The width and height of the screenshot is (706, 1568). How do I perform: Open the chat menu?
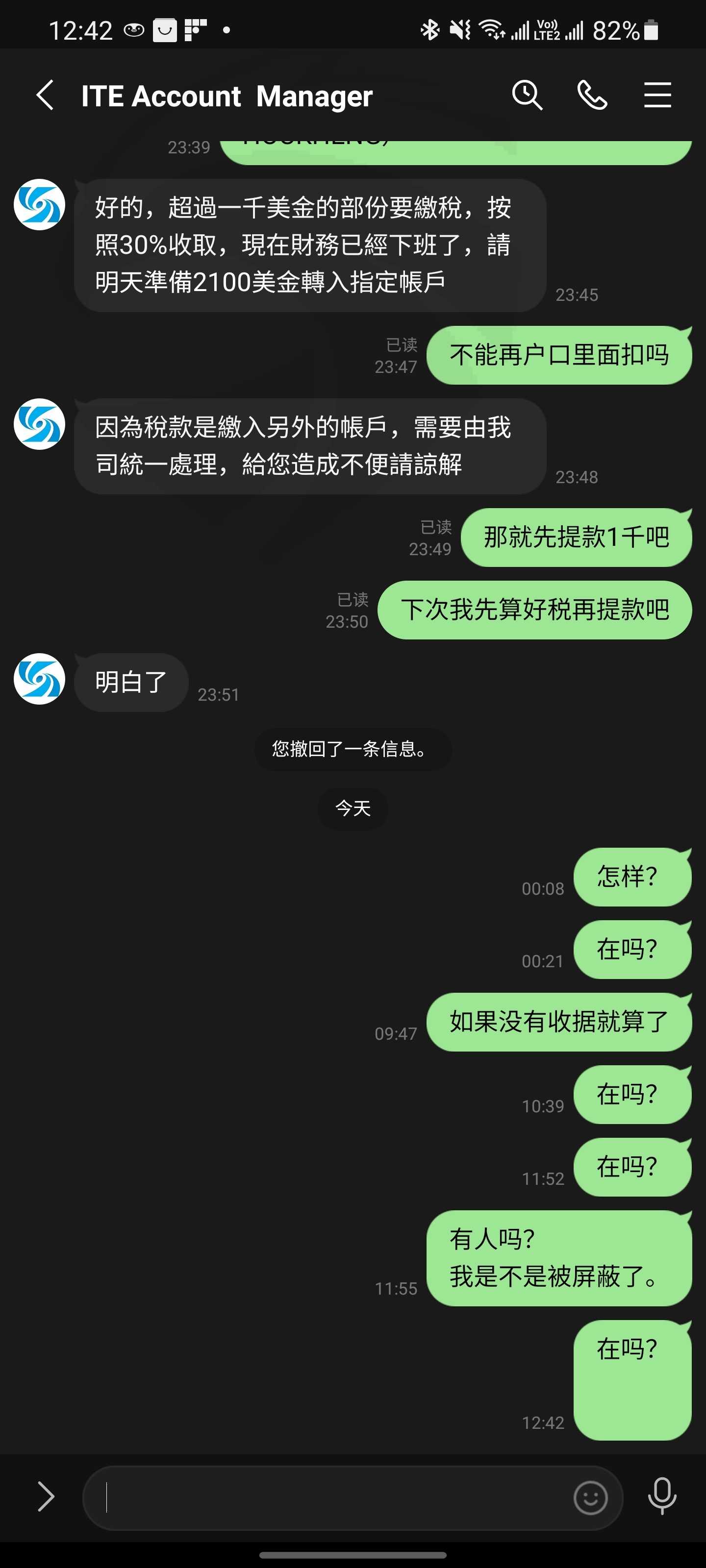click(658, 96)
